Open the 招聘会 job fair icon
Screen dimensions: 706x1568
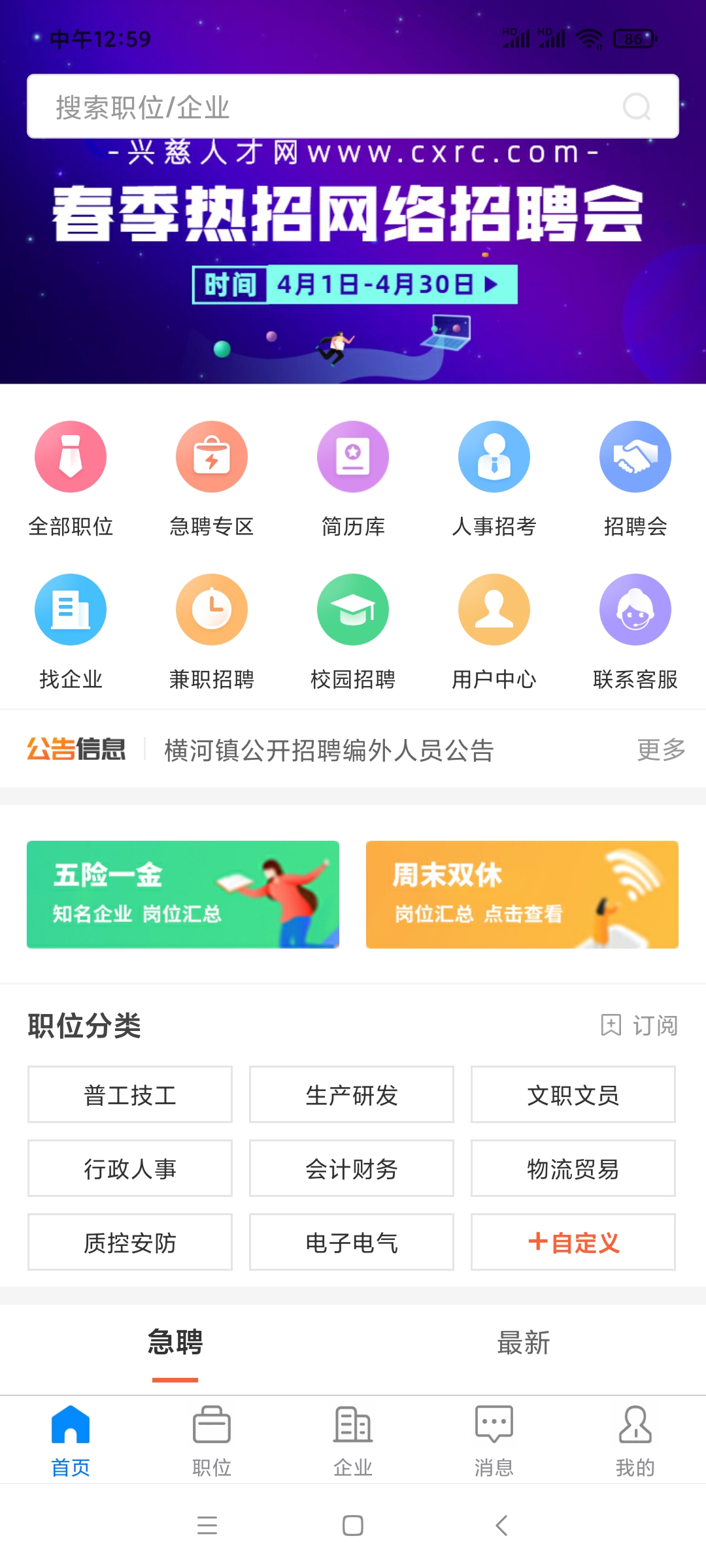635,457
